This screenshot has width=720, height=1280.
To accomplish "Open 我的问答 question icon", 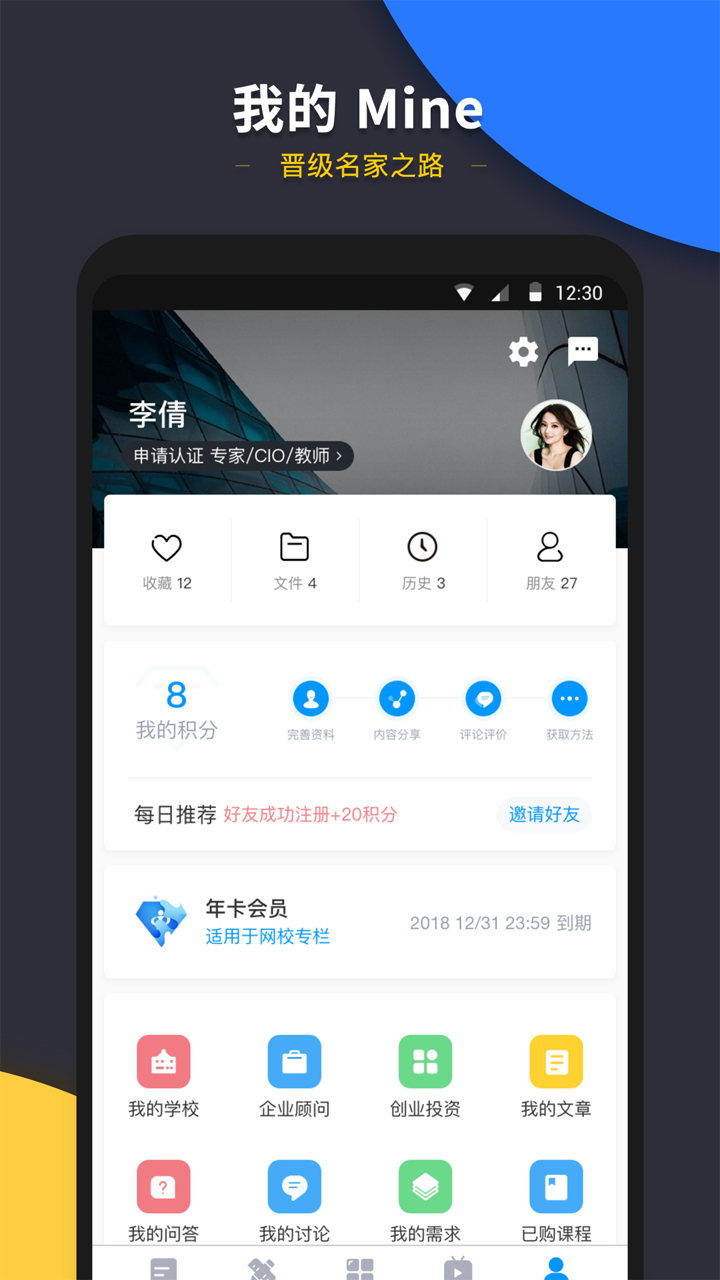I will pos(163,1186).
